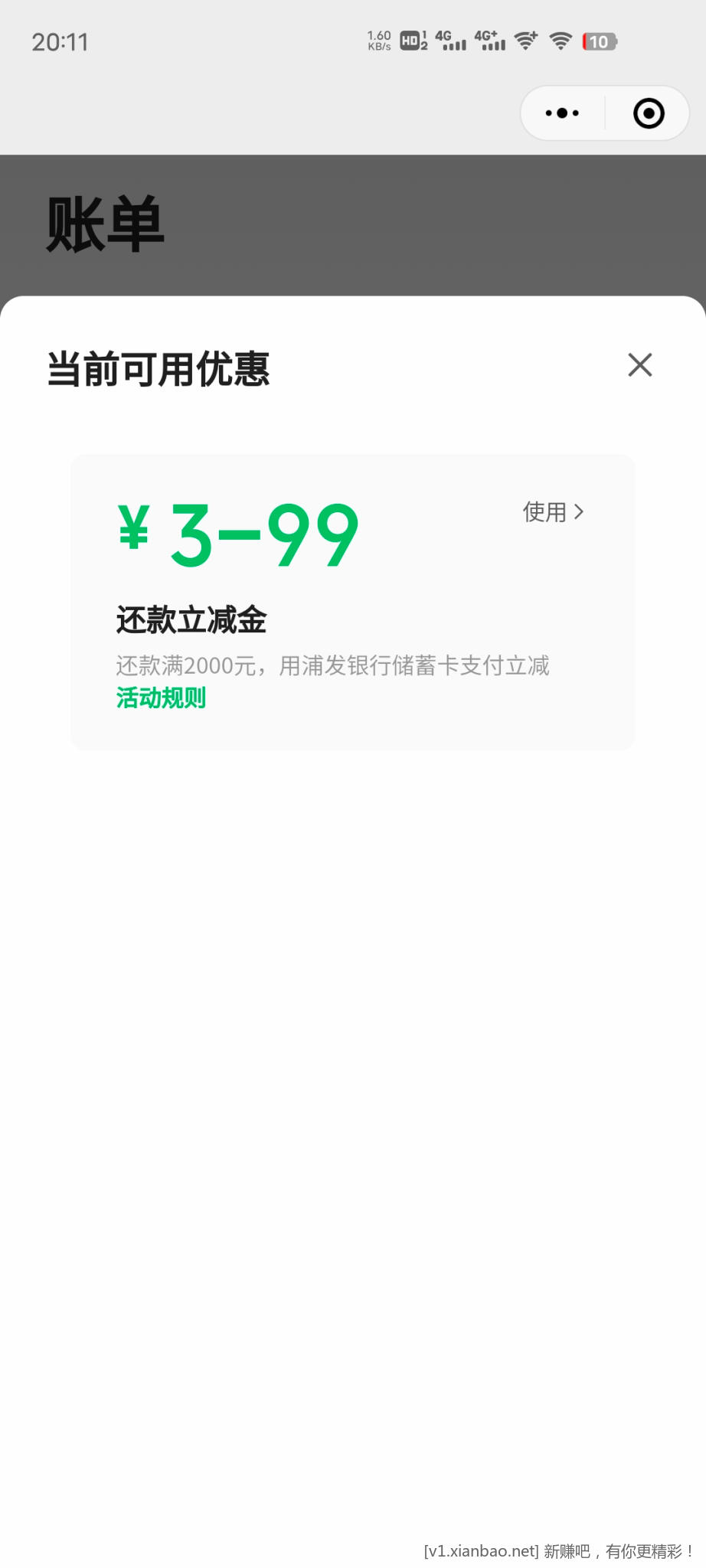Screen dimensions: 706x1568
Task: Open the mini program more-options menu
Action: [563, 113]
